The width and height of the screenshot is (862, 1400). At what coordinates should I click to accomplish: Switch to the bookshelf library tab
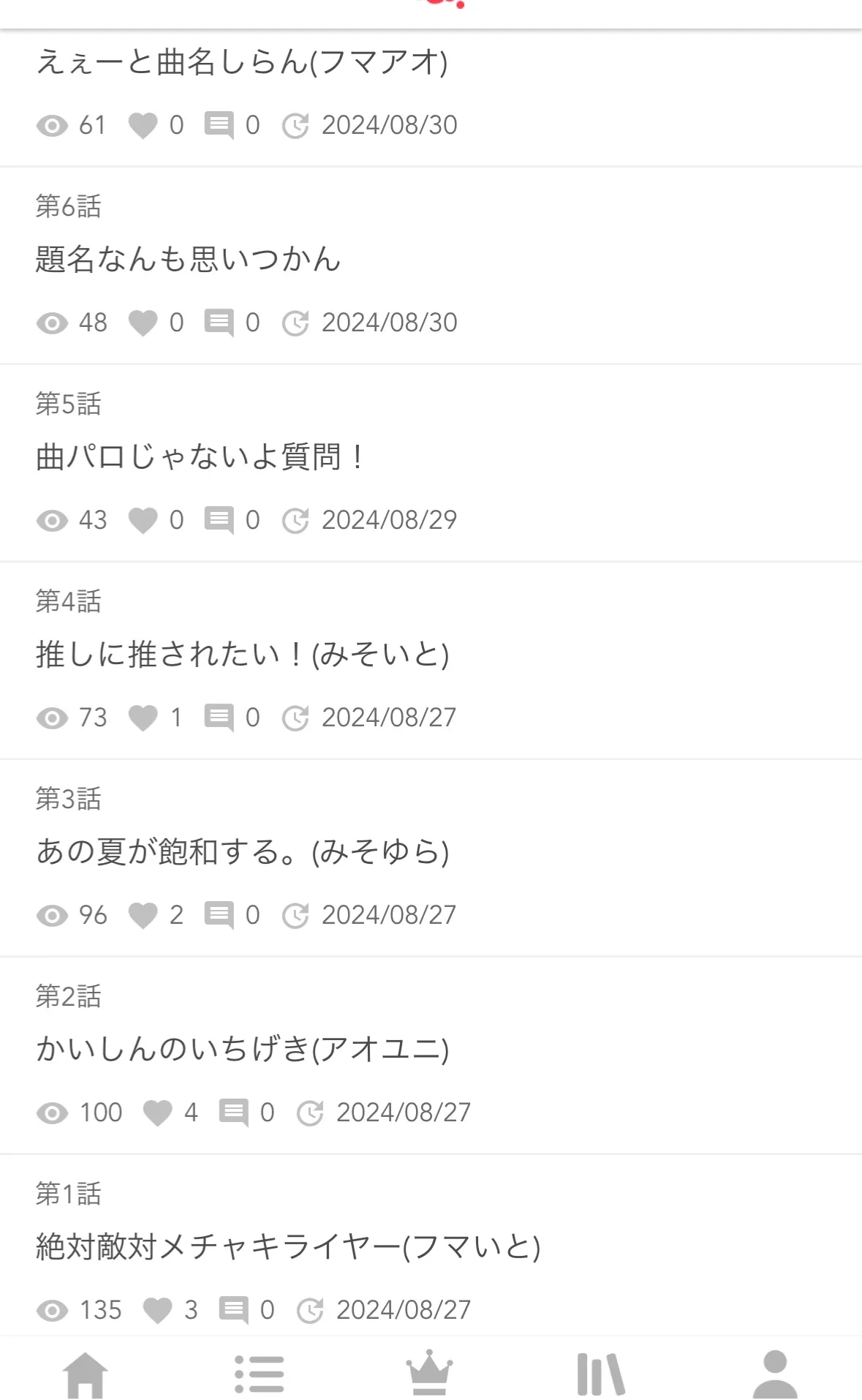pyautogui.click(x=601, y=1374)
